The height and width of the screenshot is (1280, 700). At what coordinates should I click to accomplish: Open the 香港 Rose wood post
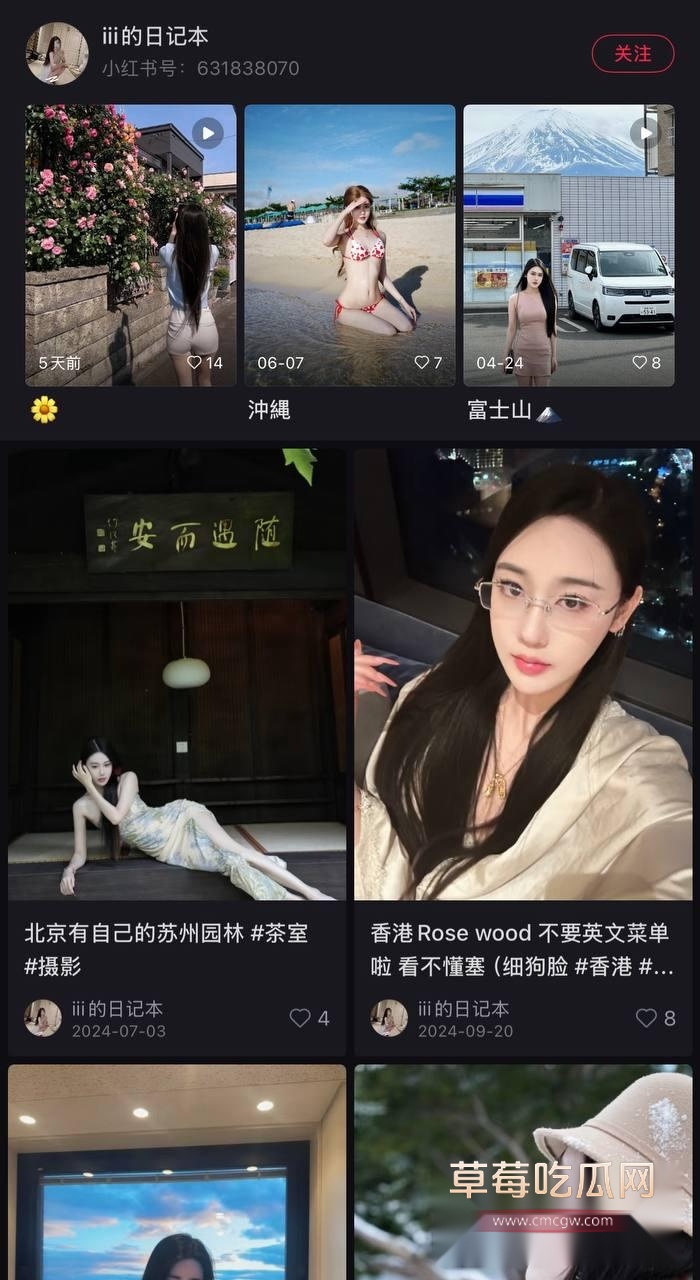pyautogui.click(x=523, y=675)
